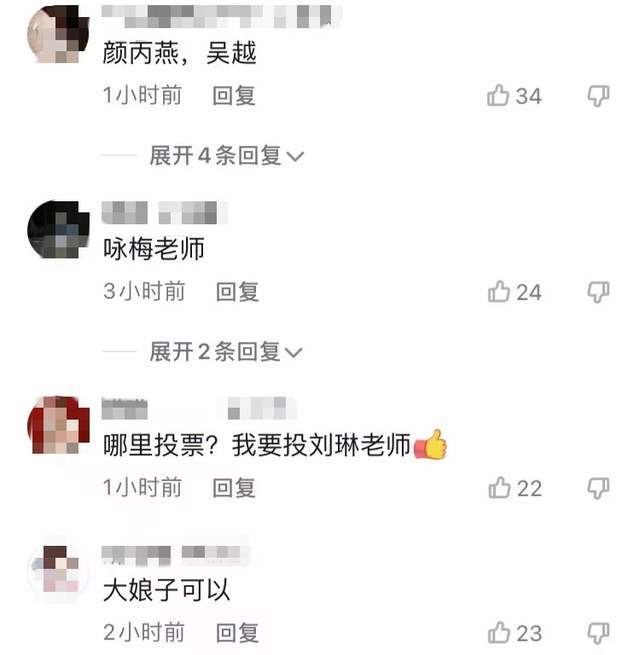Like the 咏梅老师 comment
Image resolution: width=640 pixels, height=655 pixels.
(x=499, y=292)
